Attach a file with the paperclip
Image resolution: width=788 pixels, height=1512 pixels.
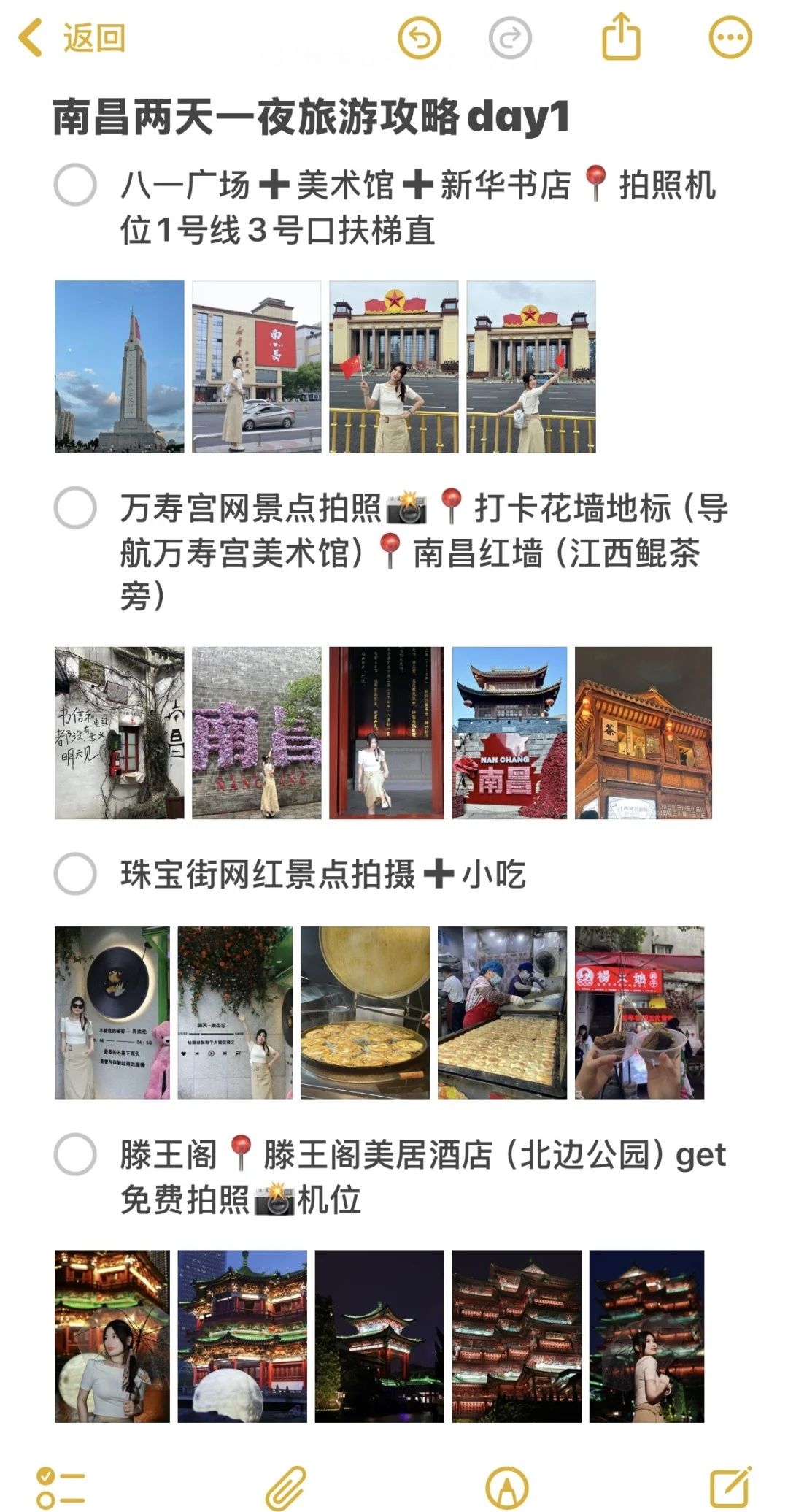coord(285,1487)
